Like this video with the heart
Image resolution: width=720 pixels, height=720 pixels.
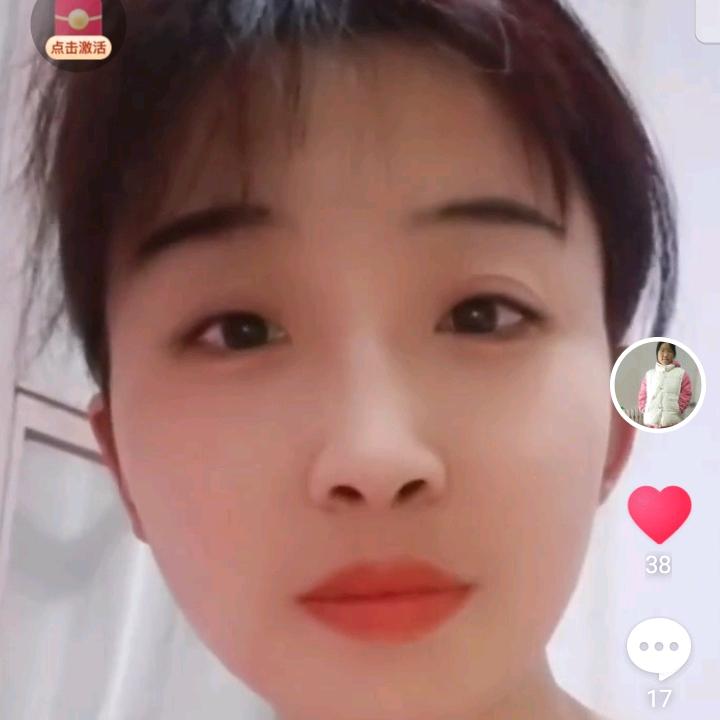(x=659, y=514)
